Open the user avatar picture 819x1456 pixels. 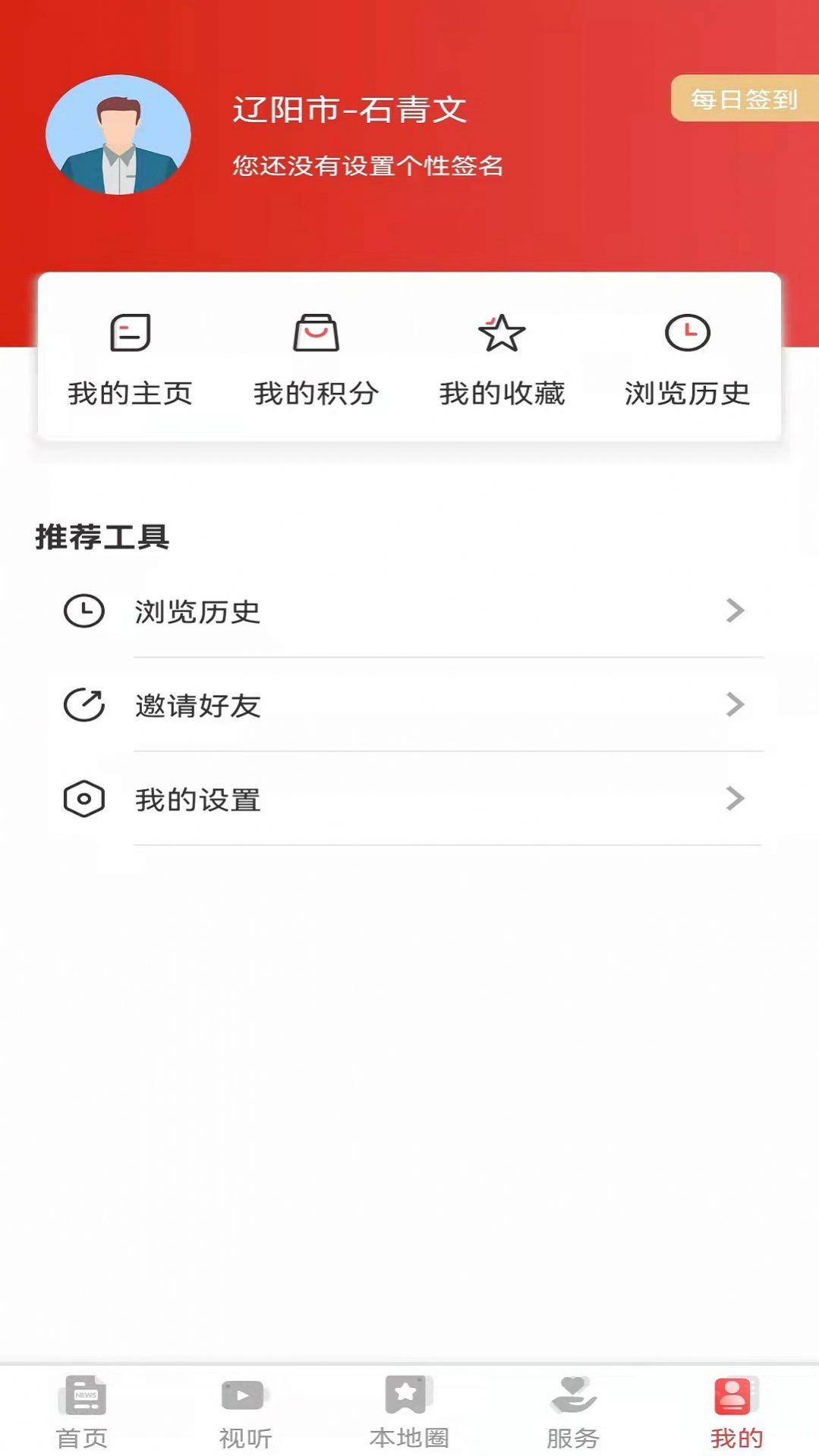118,134
